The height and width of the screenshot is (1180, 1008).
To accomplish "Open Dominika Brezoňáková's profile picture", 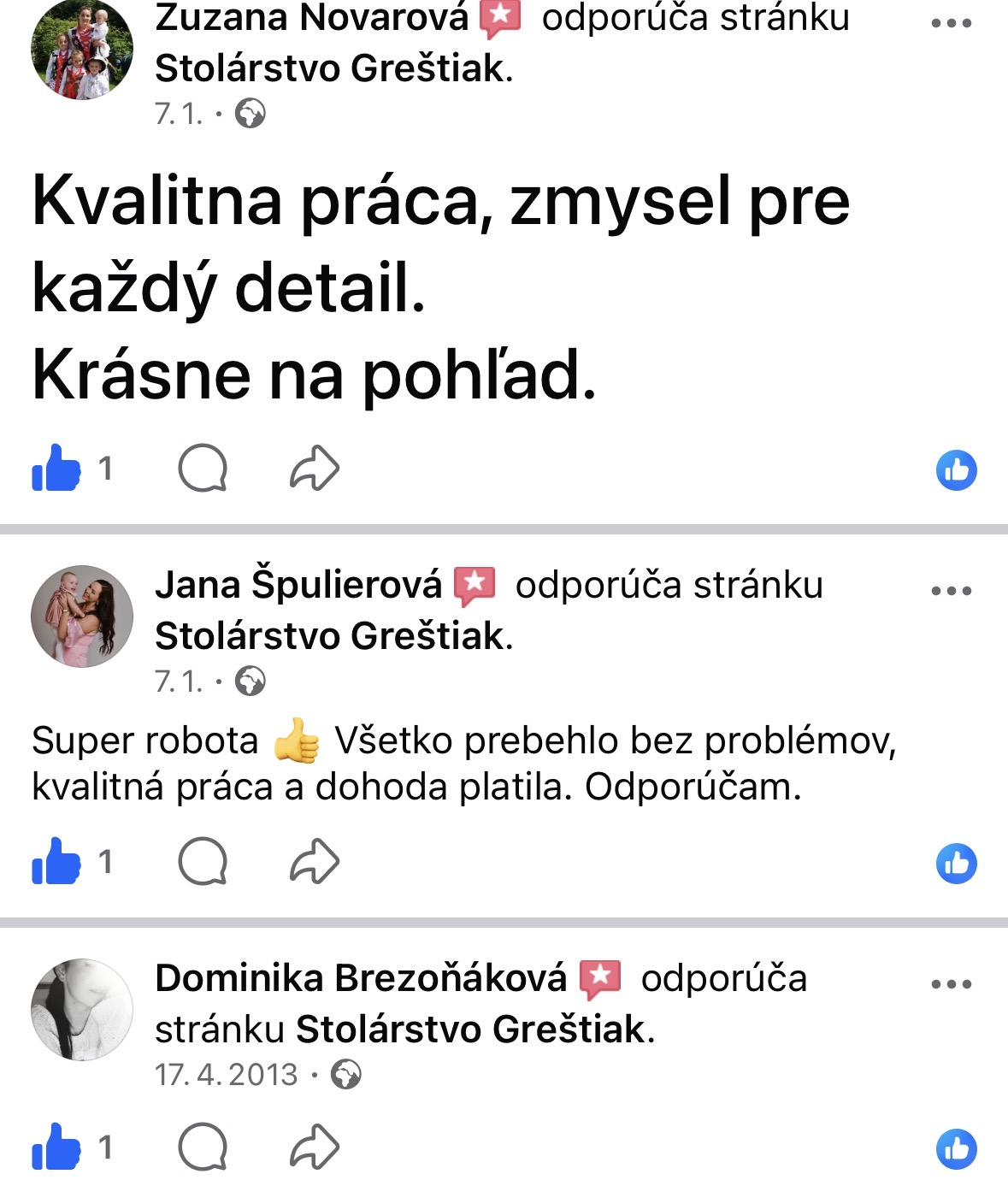I will pyautogui.click(x=82, y=1010).
